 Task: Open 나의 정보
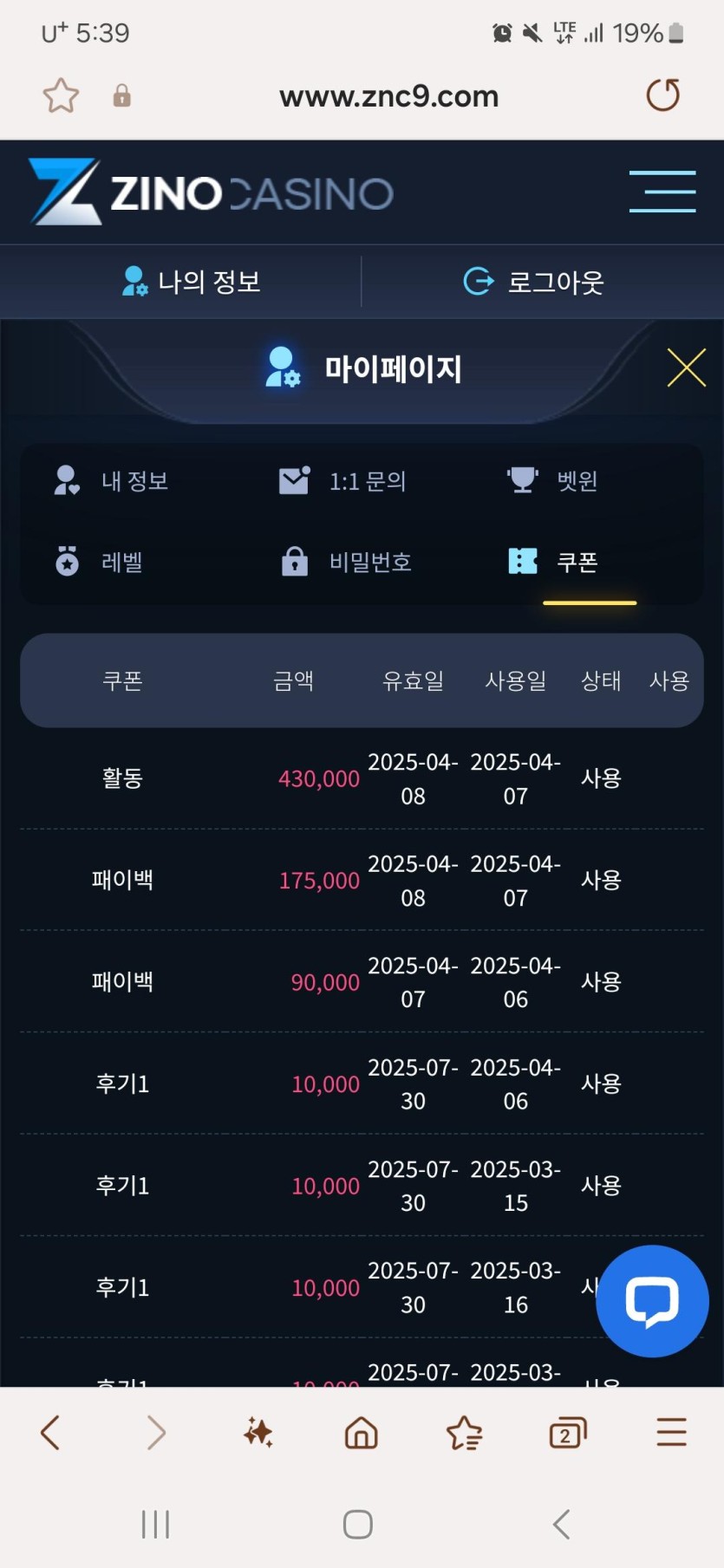(x=192, y=282)
